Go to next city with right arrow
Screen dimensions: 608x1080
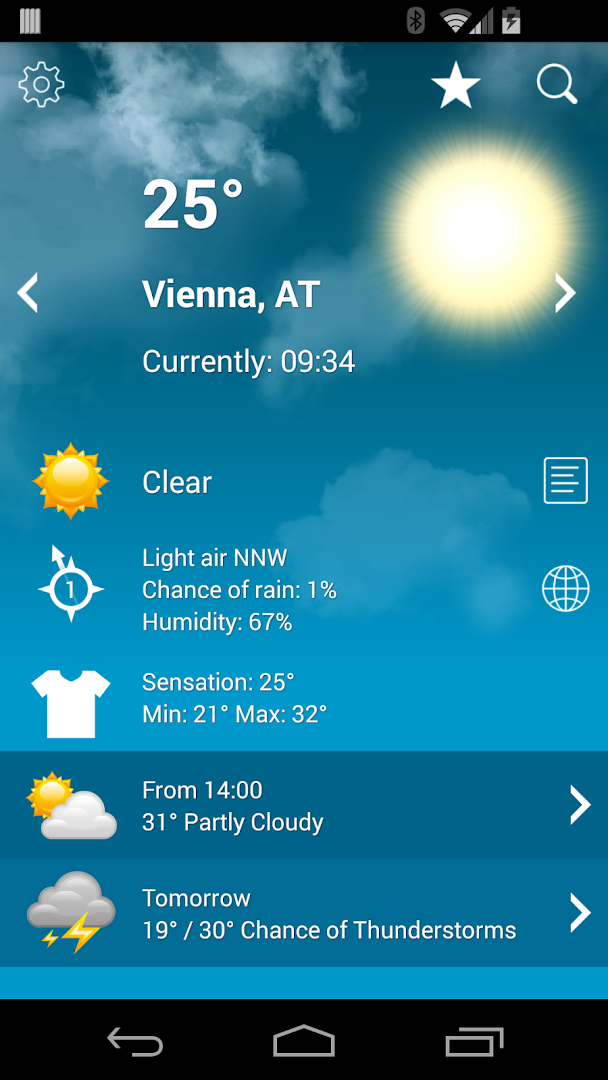click(566, 293)
